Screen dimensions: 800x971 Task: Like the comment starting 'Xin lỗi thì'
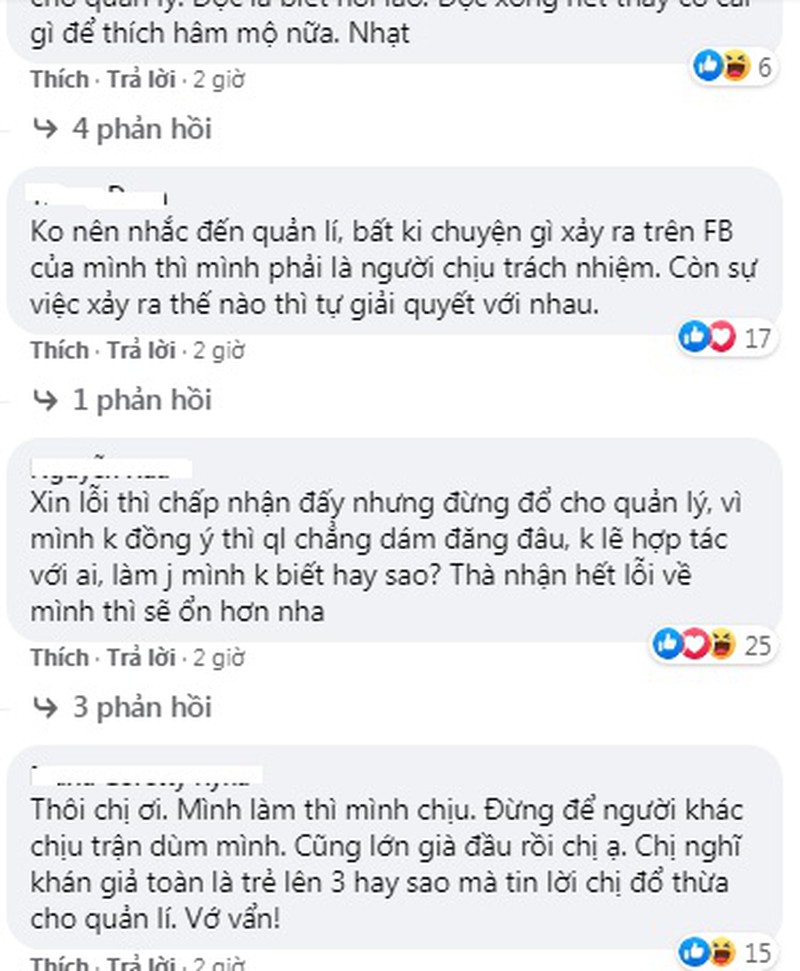59,658
